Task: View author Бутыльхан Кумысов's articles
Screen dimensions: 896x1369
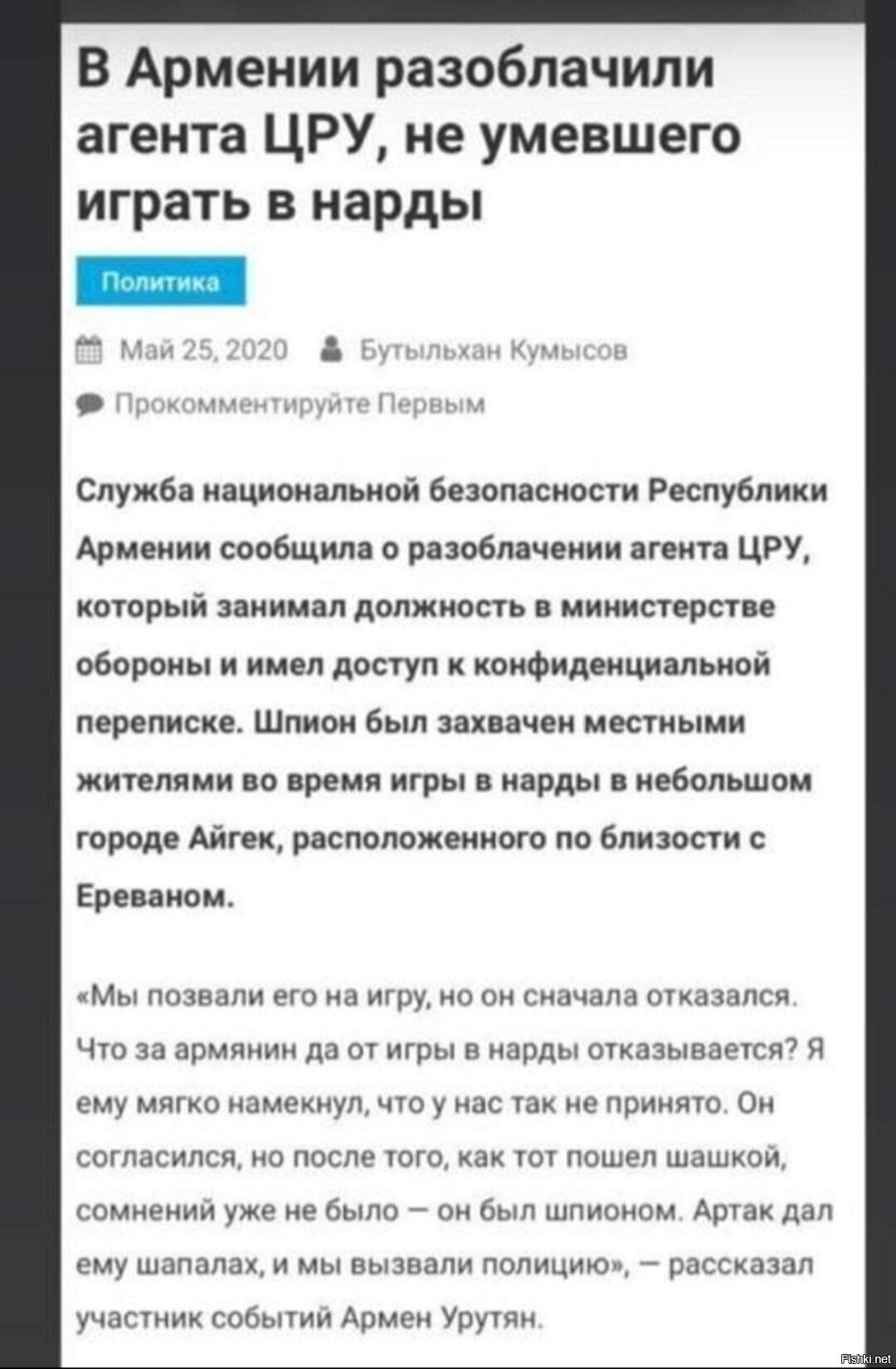Action: pos(493,351)
